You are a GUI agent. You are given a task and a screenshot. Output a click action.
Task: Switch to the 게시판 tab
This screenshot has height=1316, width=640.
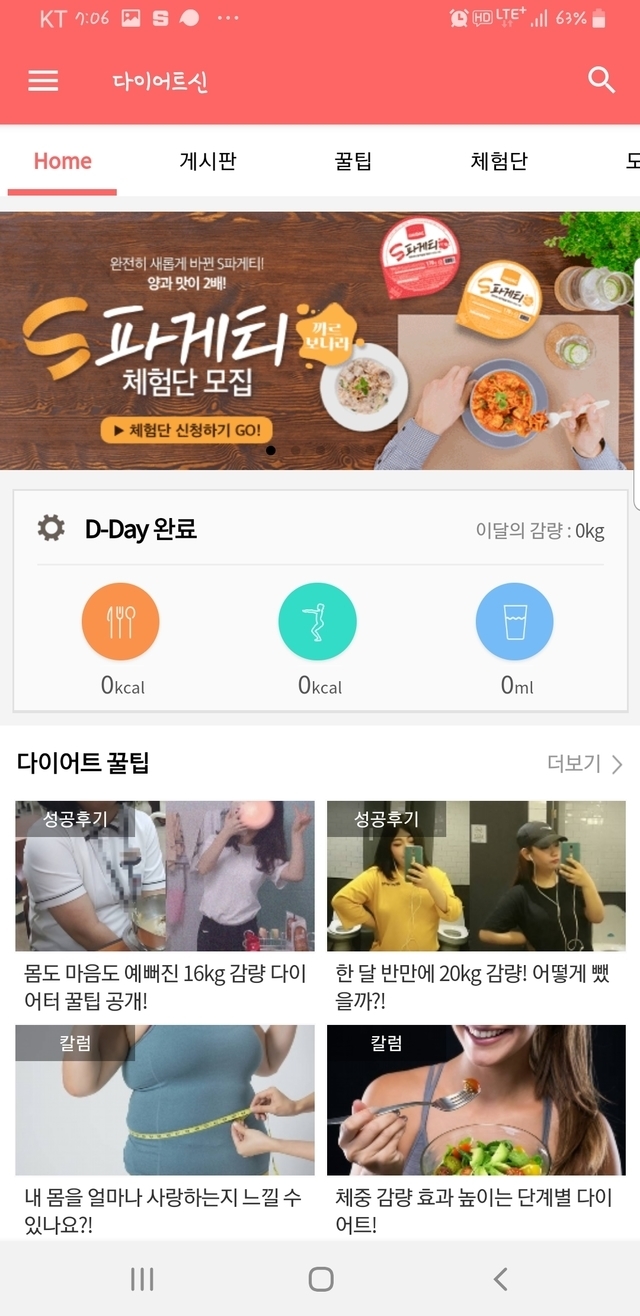[x=208, y=161]
